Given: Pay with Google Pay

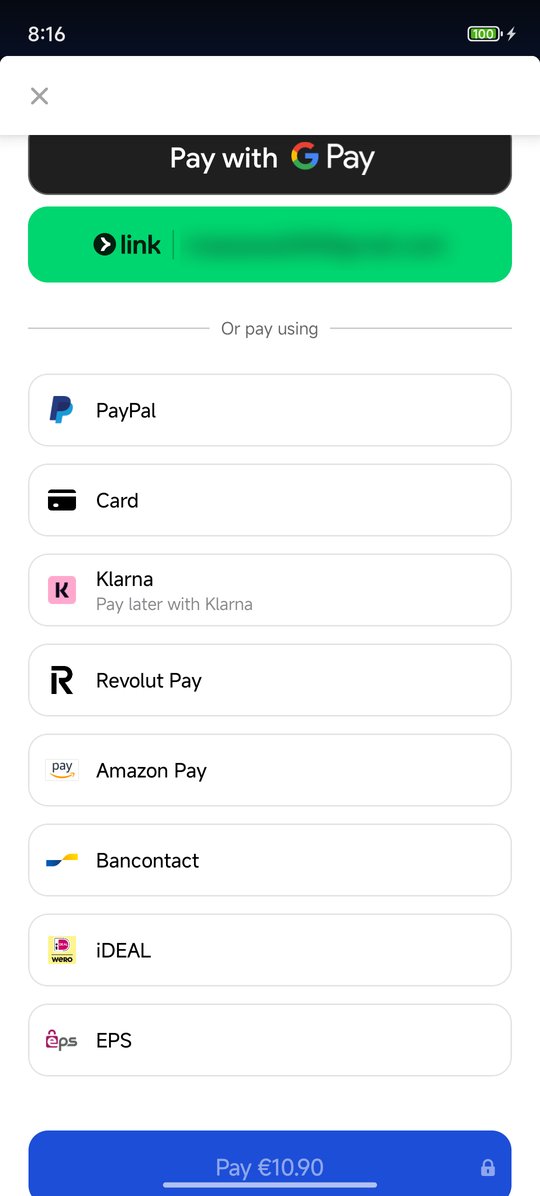Looking at the screenshot, I should click(x=270, y=164).
